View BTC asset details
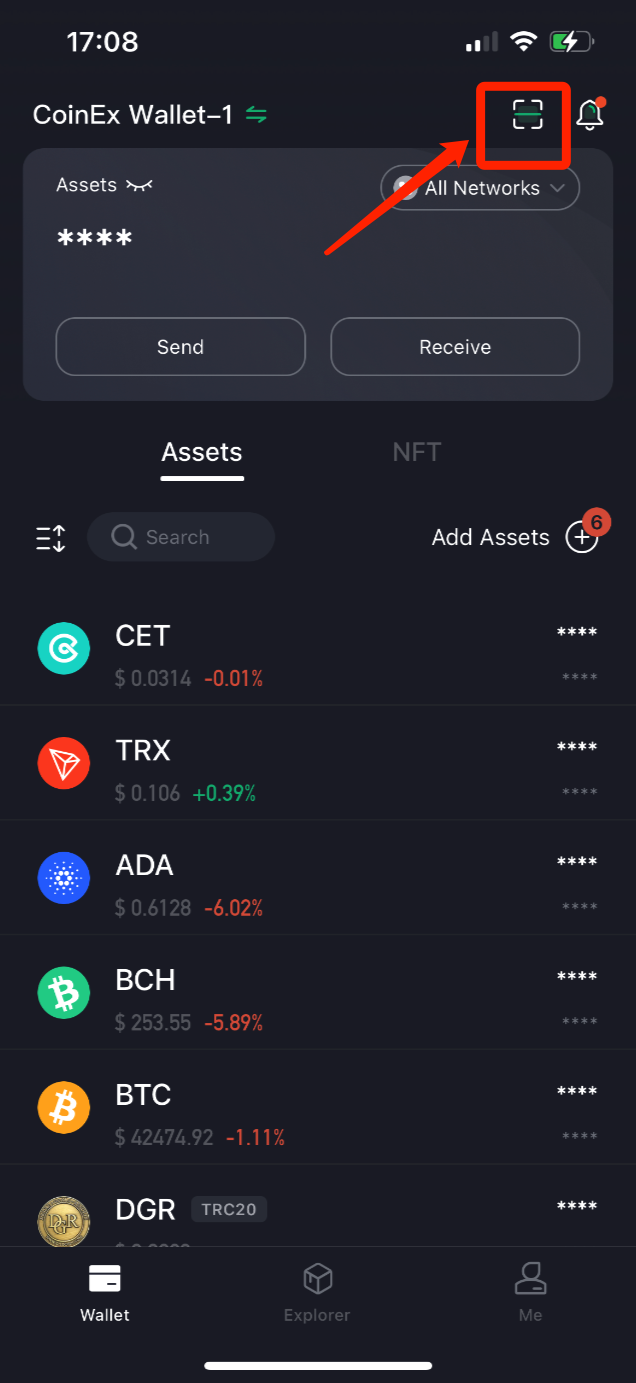 [x=318, y=1108]
